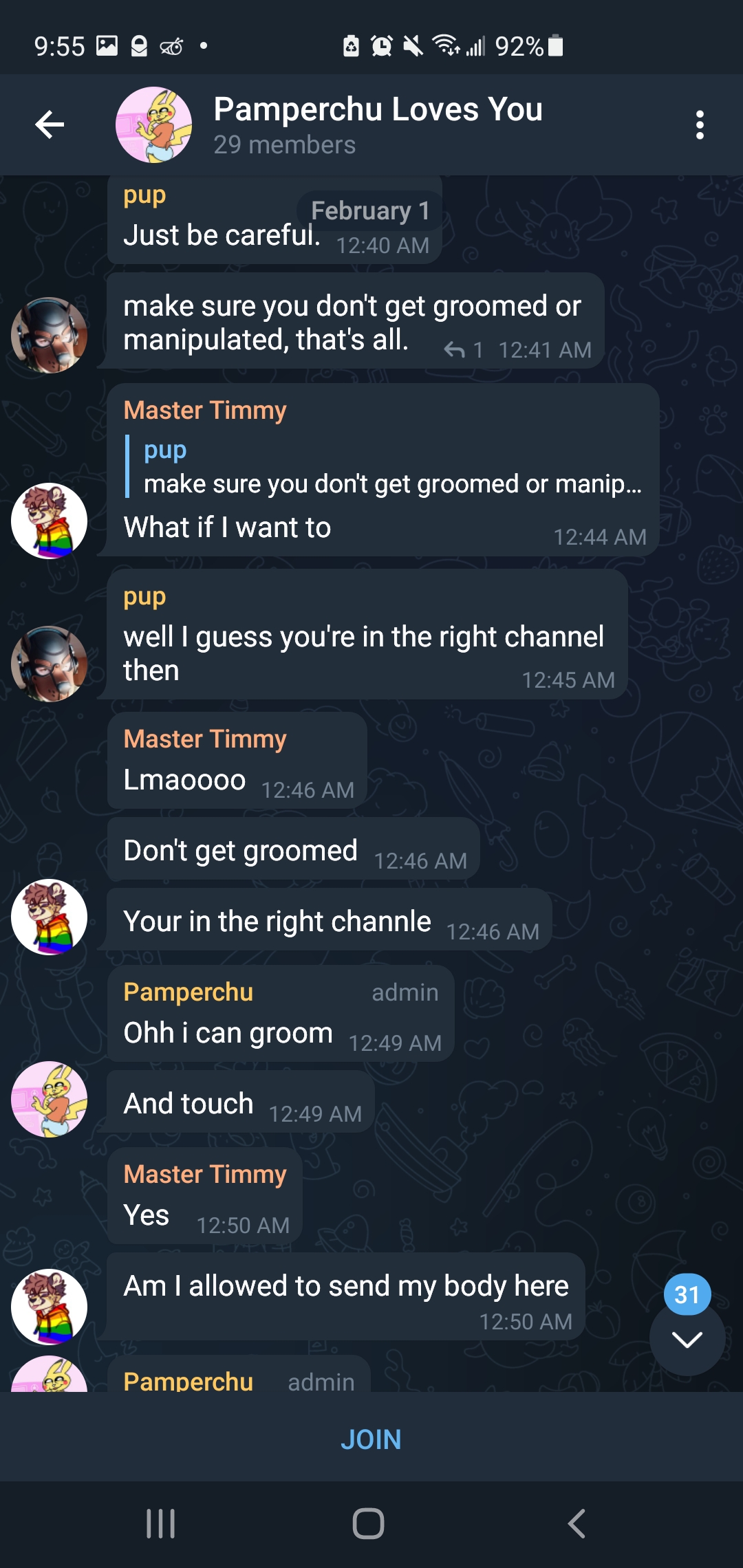Tap the JOIN button

coord(371,1439)
